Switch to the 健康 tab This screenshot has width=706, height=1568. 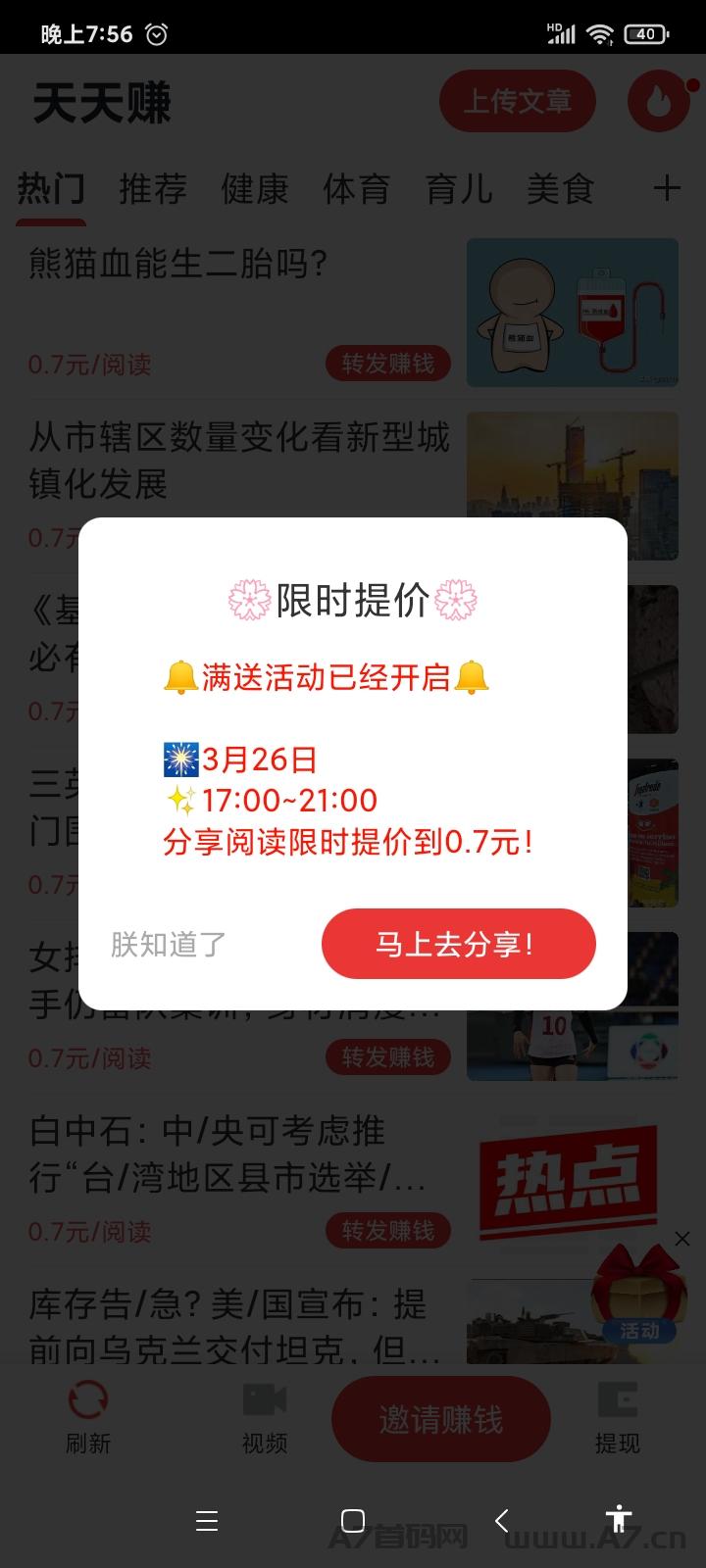(x=254, y=188)
